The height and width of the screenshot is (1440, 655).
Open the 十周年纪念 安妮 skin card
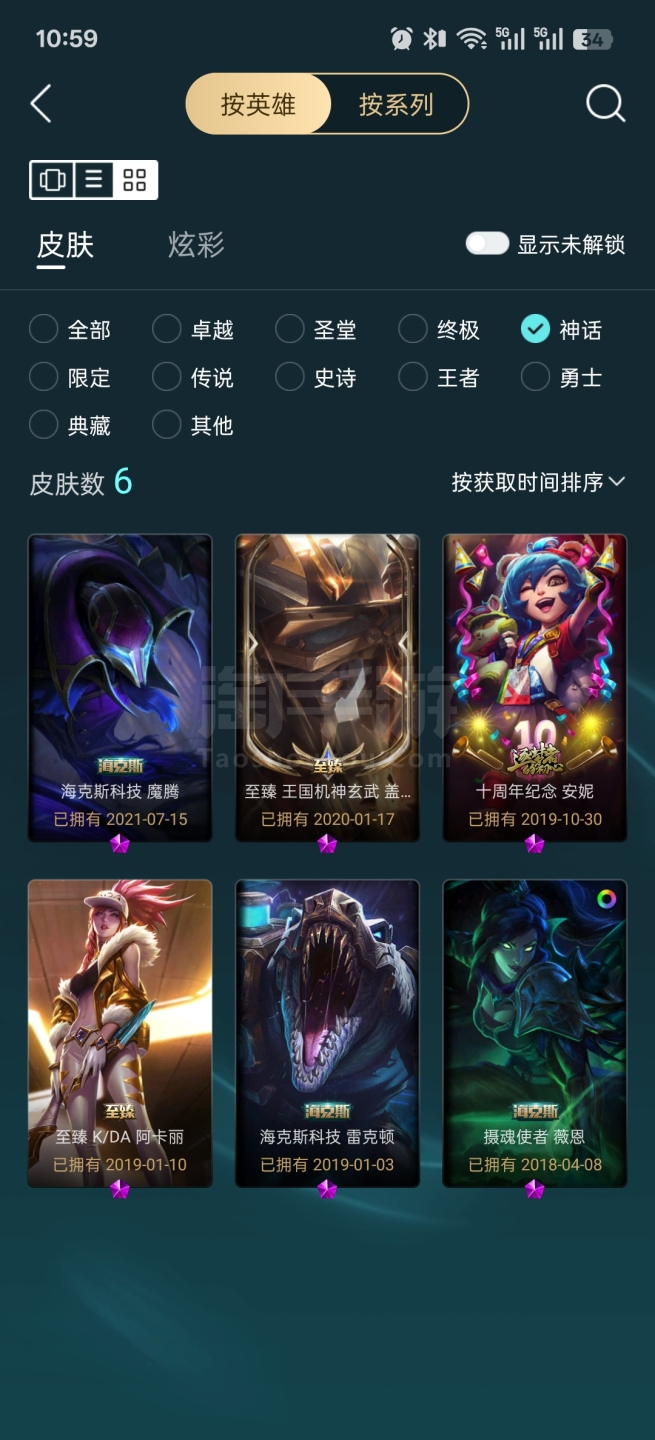coord(535,688)
